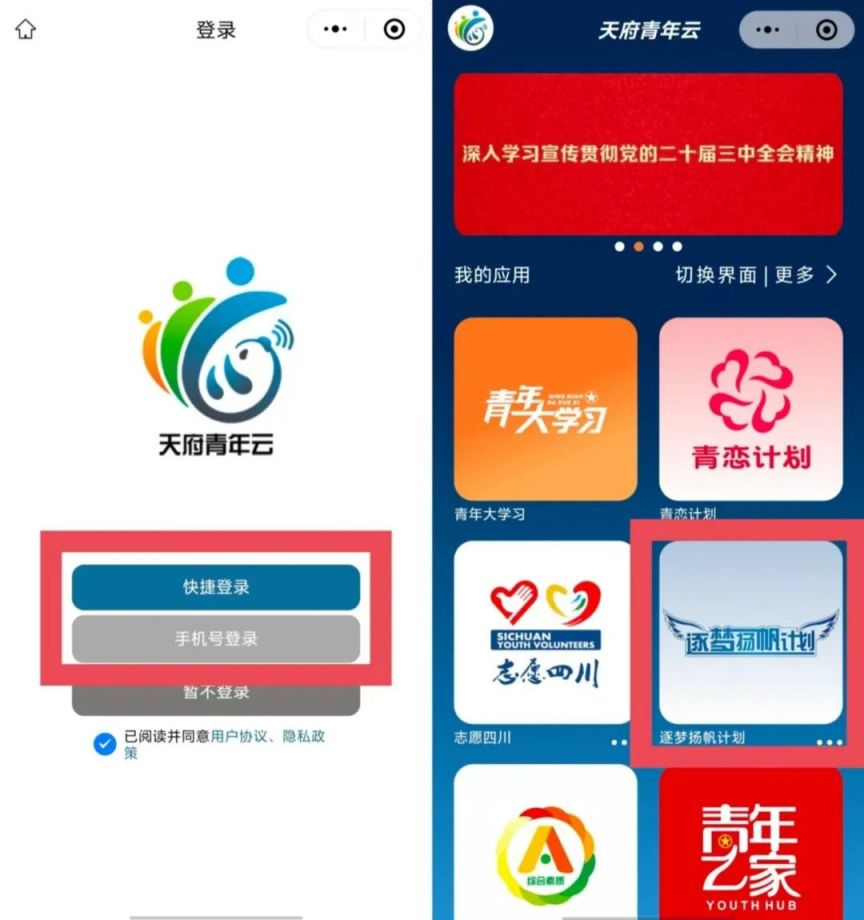Viewport: 864px width, 920px height.
Task: Open the 逐梦扬帆计划 app tile
Action: [750, 633]
